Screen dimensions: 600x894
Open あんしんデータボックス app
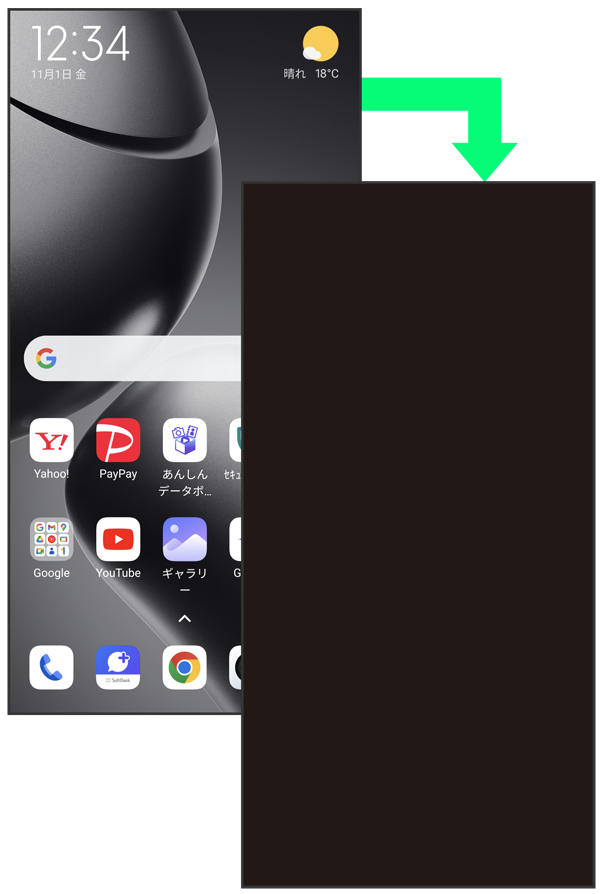pos(185,441)
